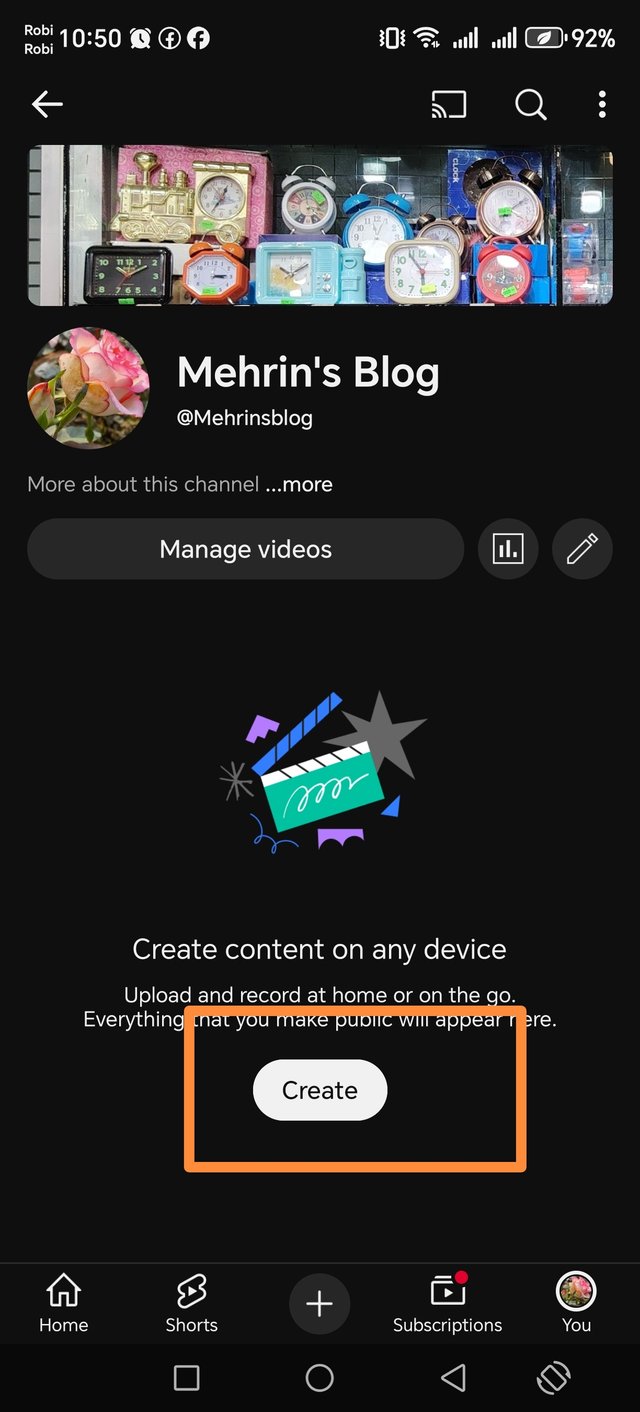Open the channel analytics icon
This screenshot has height=1412, width=640.
click(x=508, y=549)
